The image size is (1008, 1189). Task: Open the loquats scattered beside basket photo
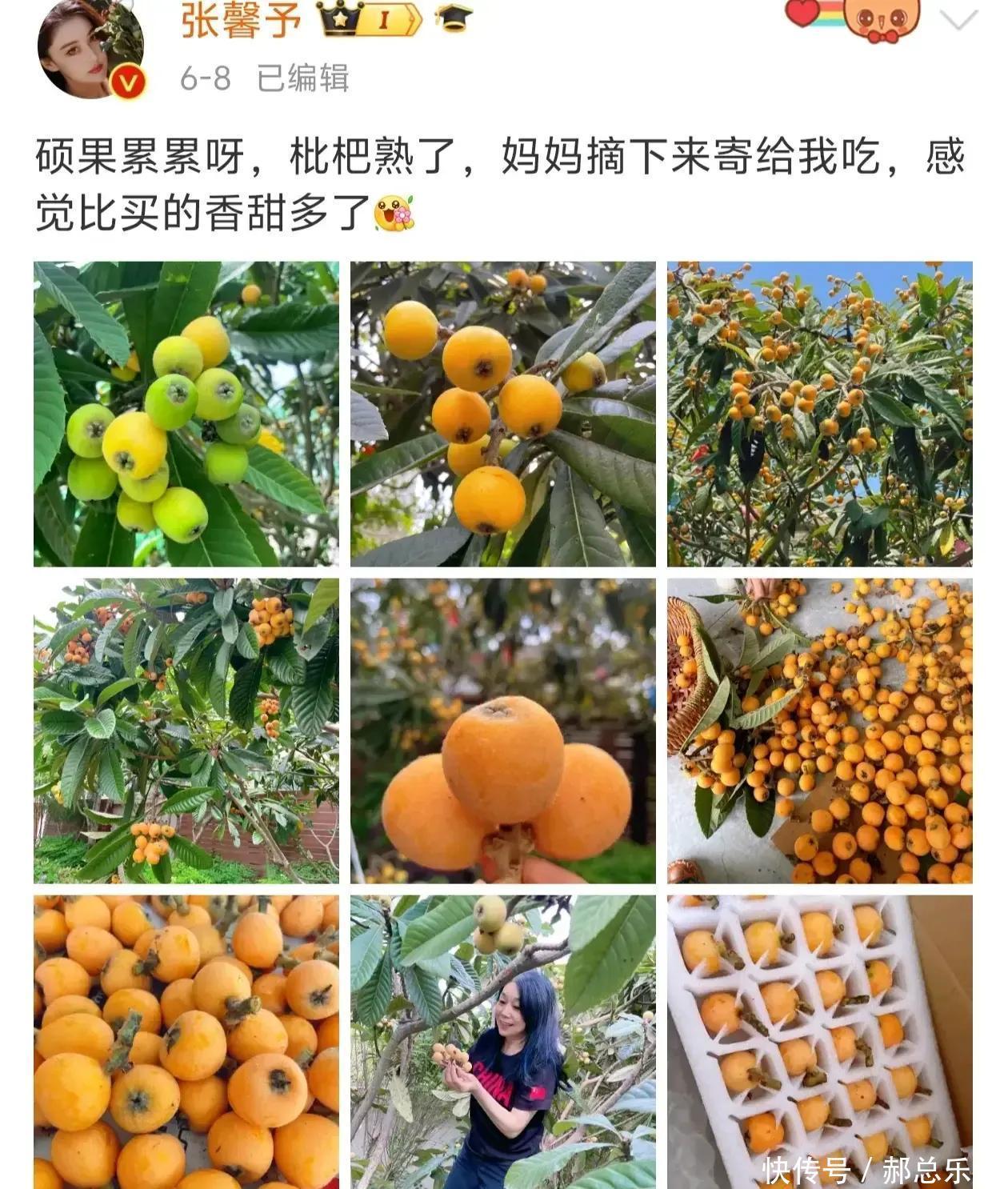[819, 731]
